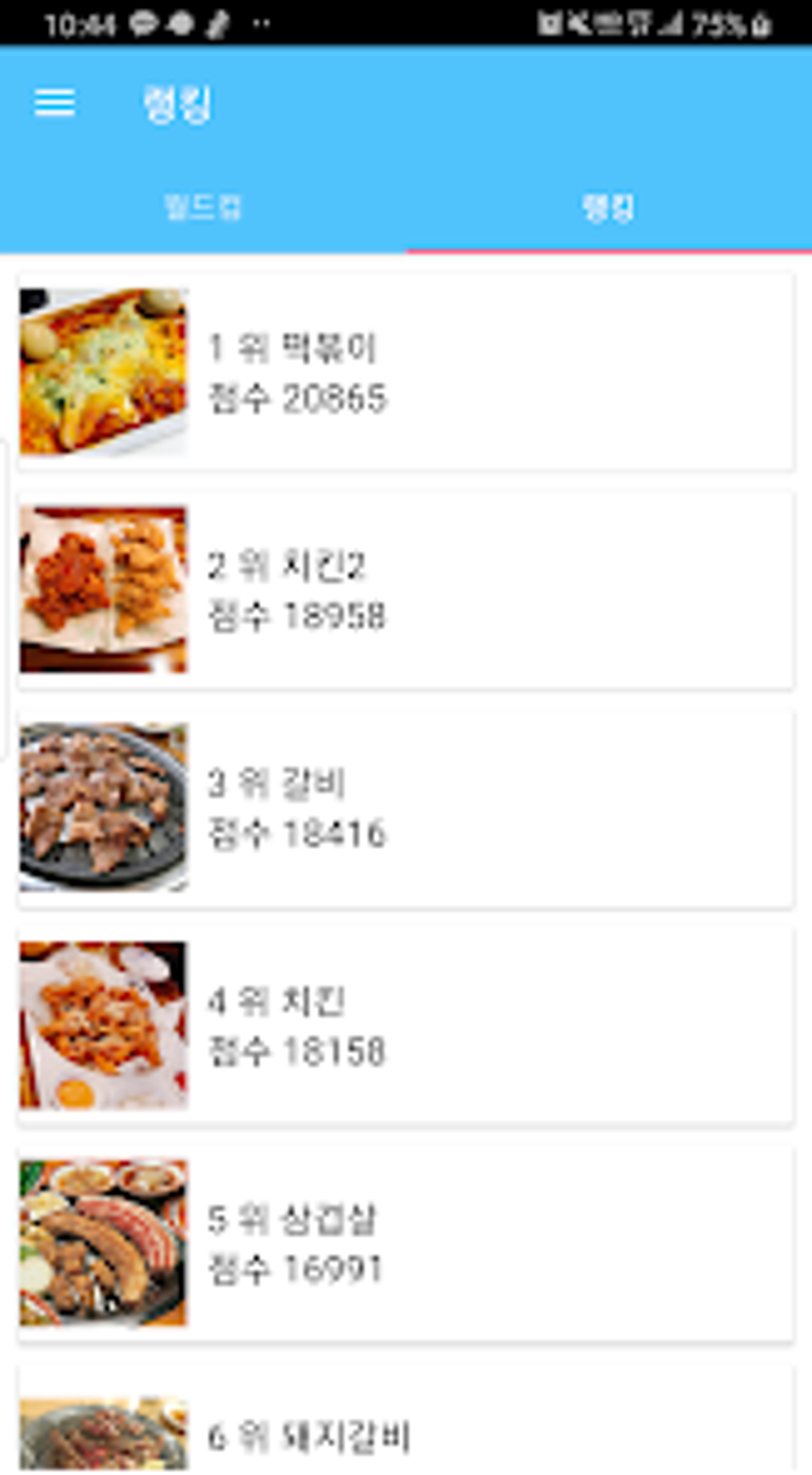The height and width of the screenshot is (1475, 812).
Task: Open the hamburger drawer menu
Action: [x=55, y=104]
